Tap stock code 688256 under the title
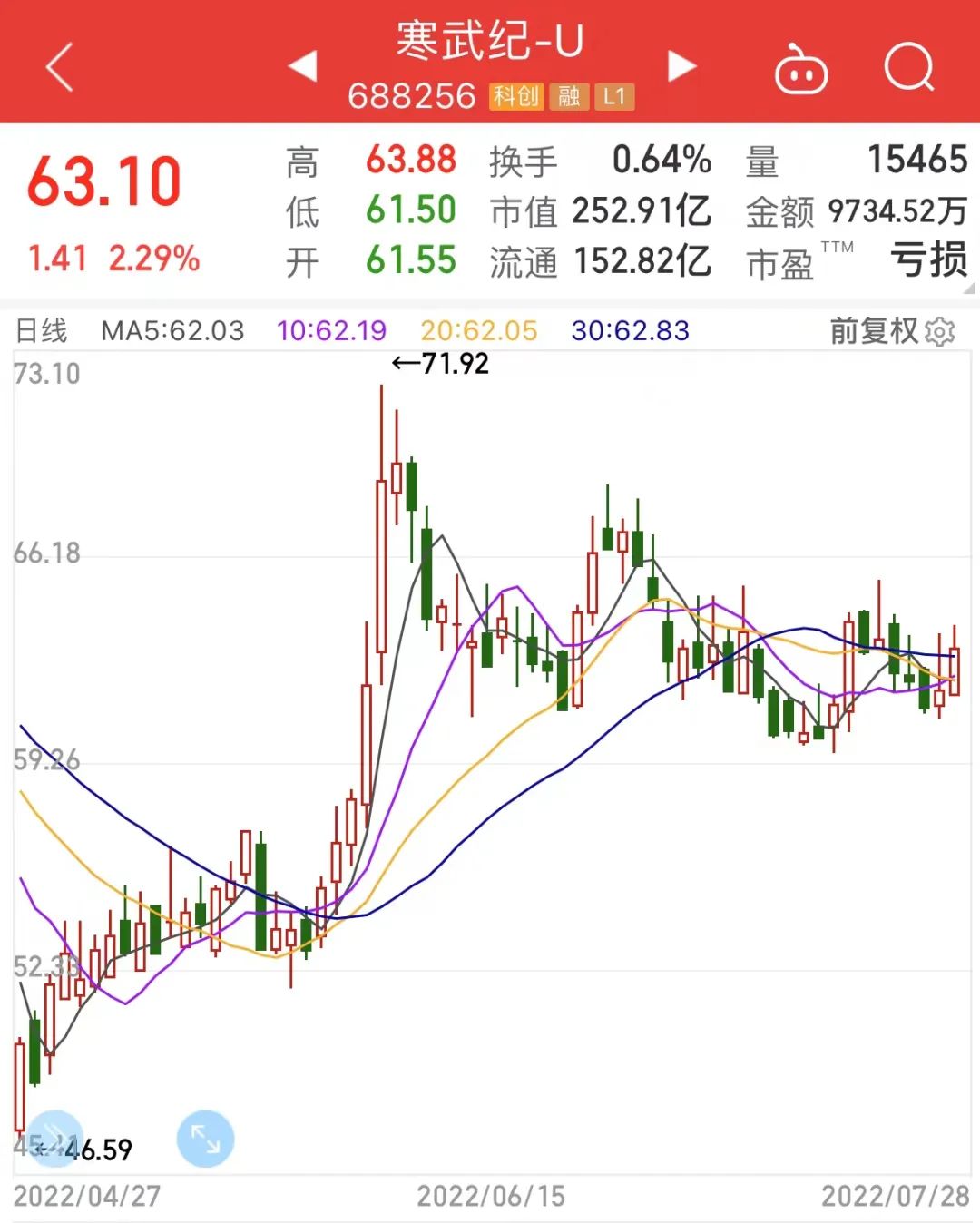Screen dimensions: 980x1223 pos(413,95)
